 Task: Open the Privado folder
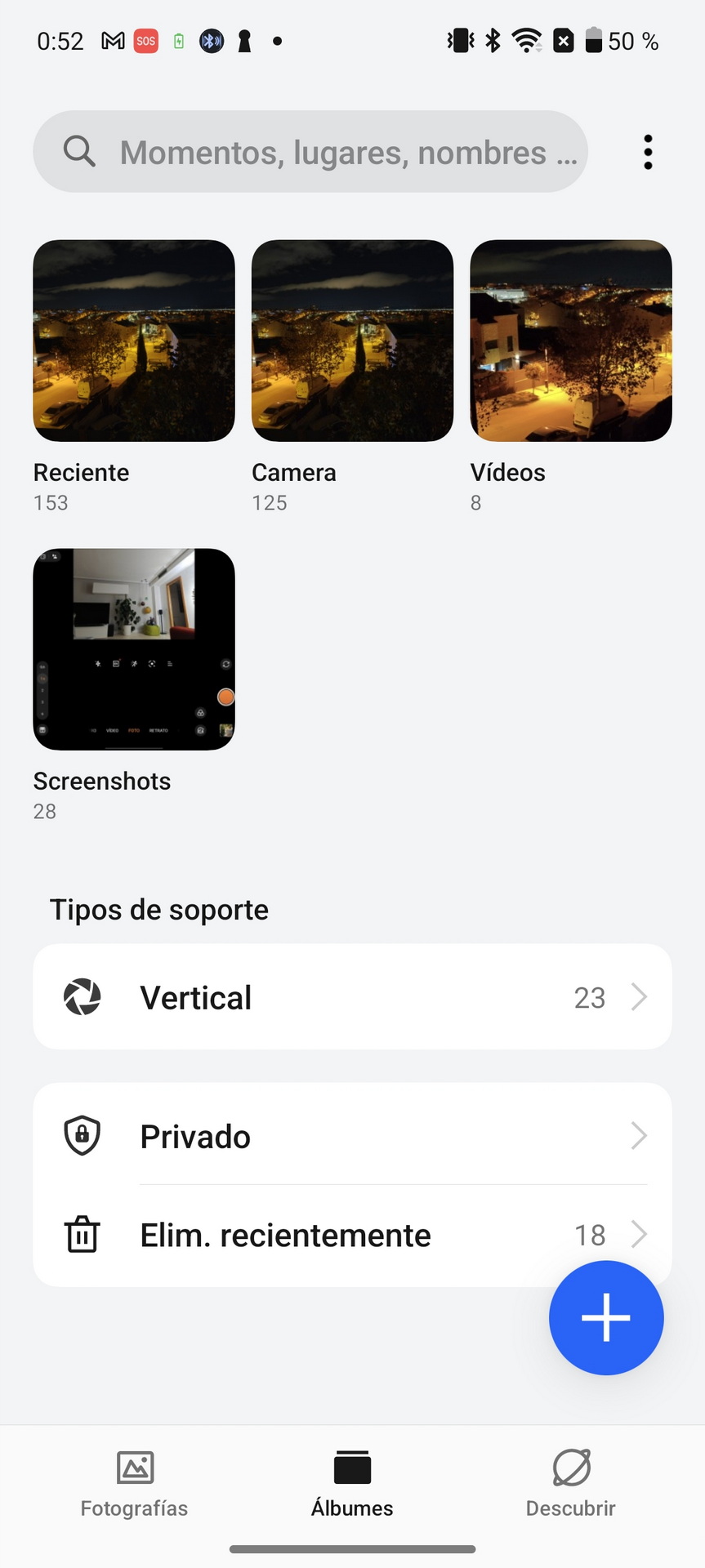point(352,1136)
